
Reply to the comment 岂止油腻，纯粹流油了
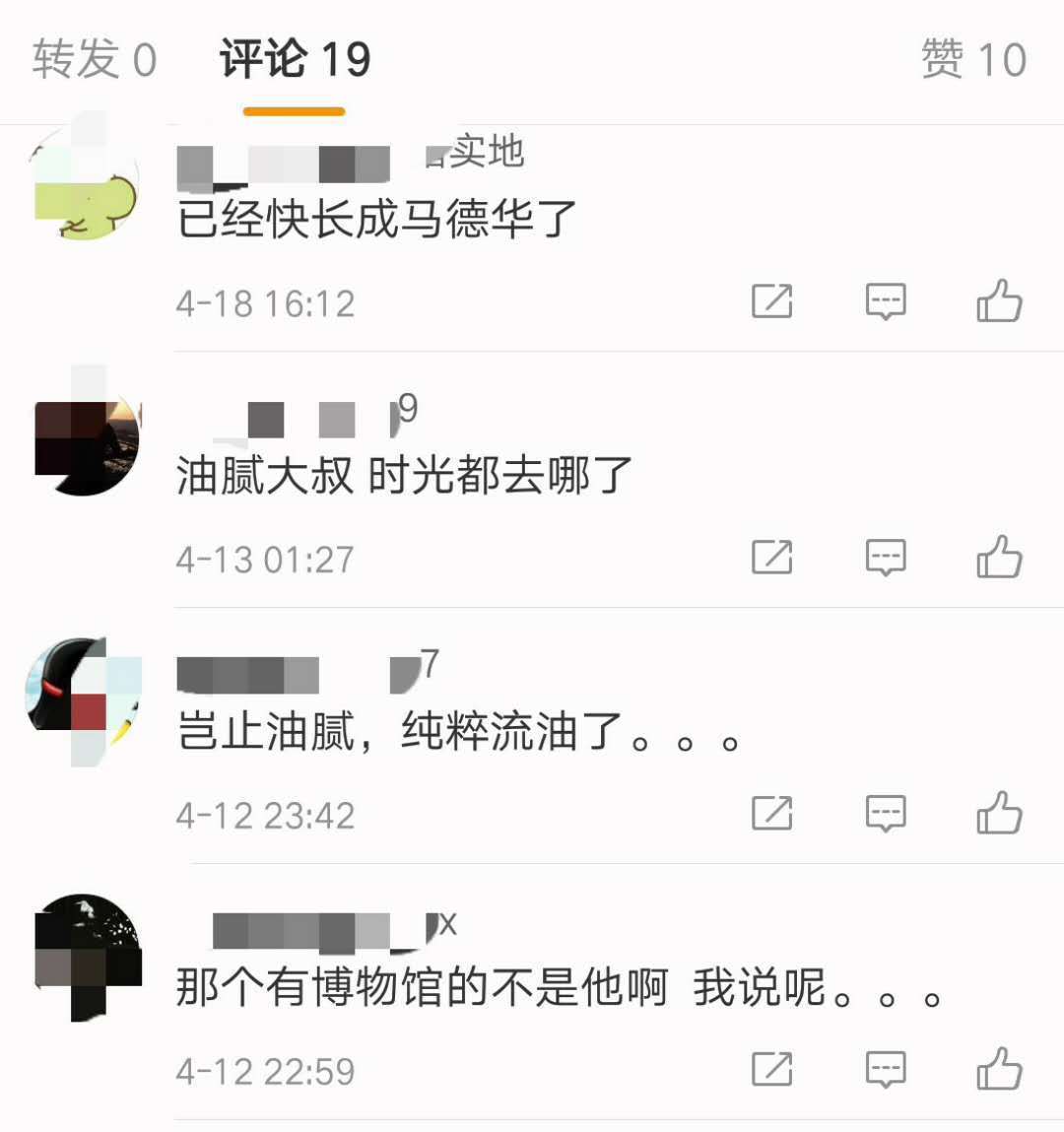pyautogui.click(x=885, y=814)
